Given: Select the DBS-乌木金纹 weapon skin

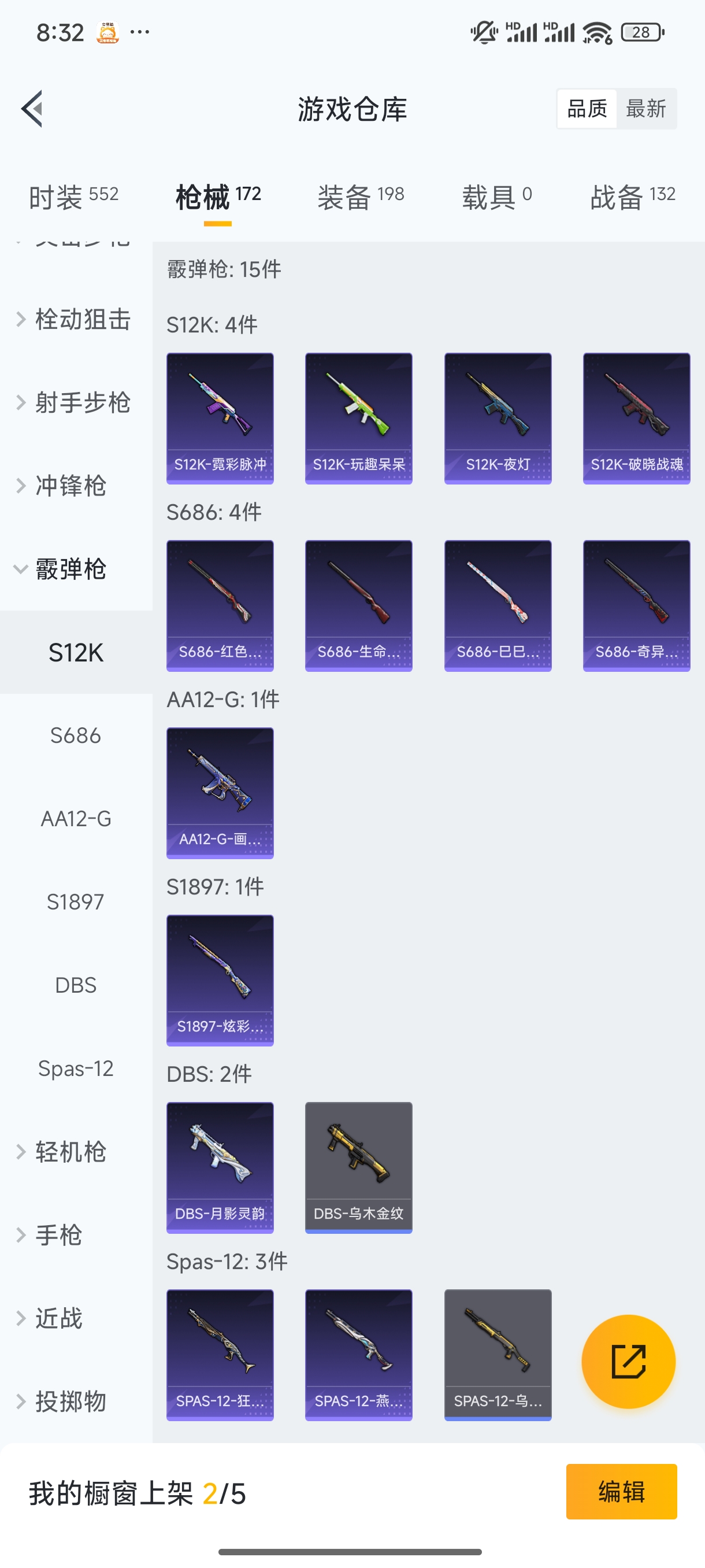Looking at the screenshot, I should tap(358, 1167).
